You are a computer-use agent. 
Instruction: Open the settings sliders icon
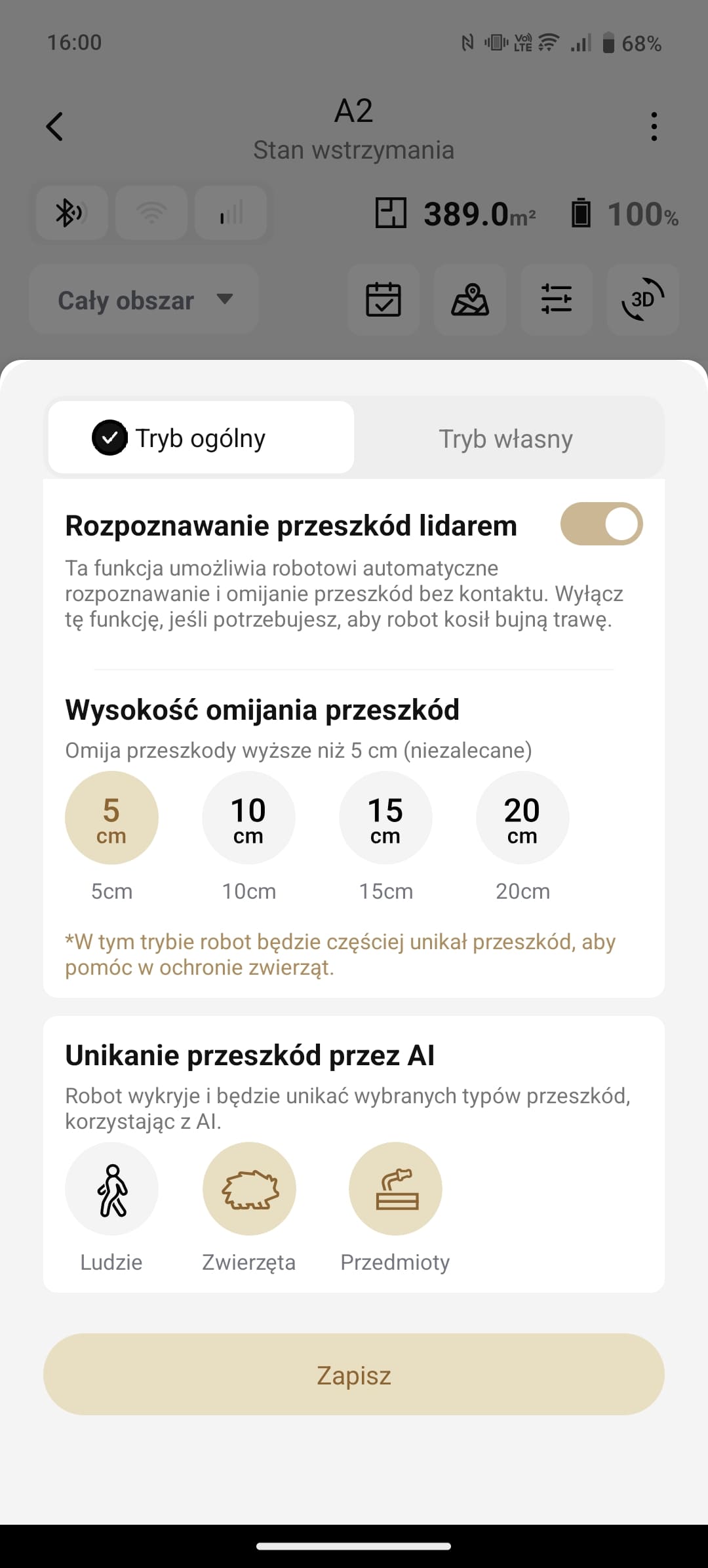click(557, 300)
